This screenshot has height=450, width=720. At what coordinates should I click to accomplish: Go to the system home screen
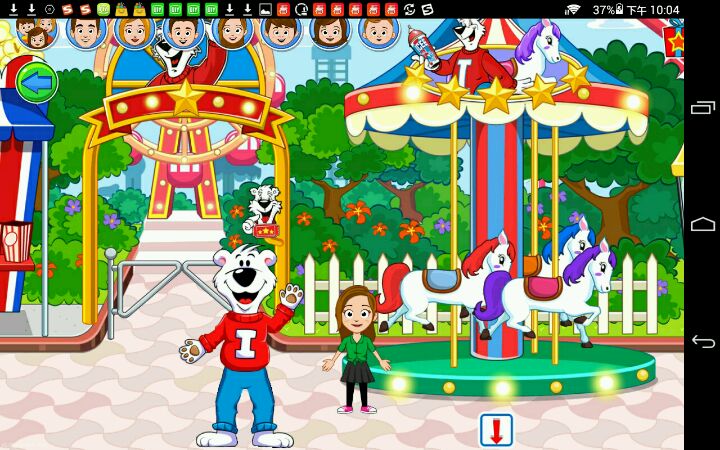pyautogui.click(x=703, y=225)
